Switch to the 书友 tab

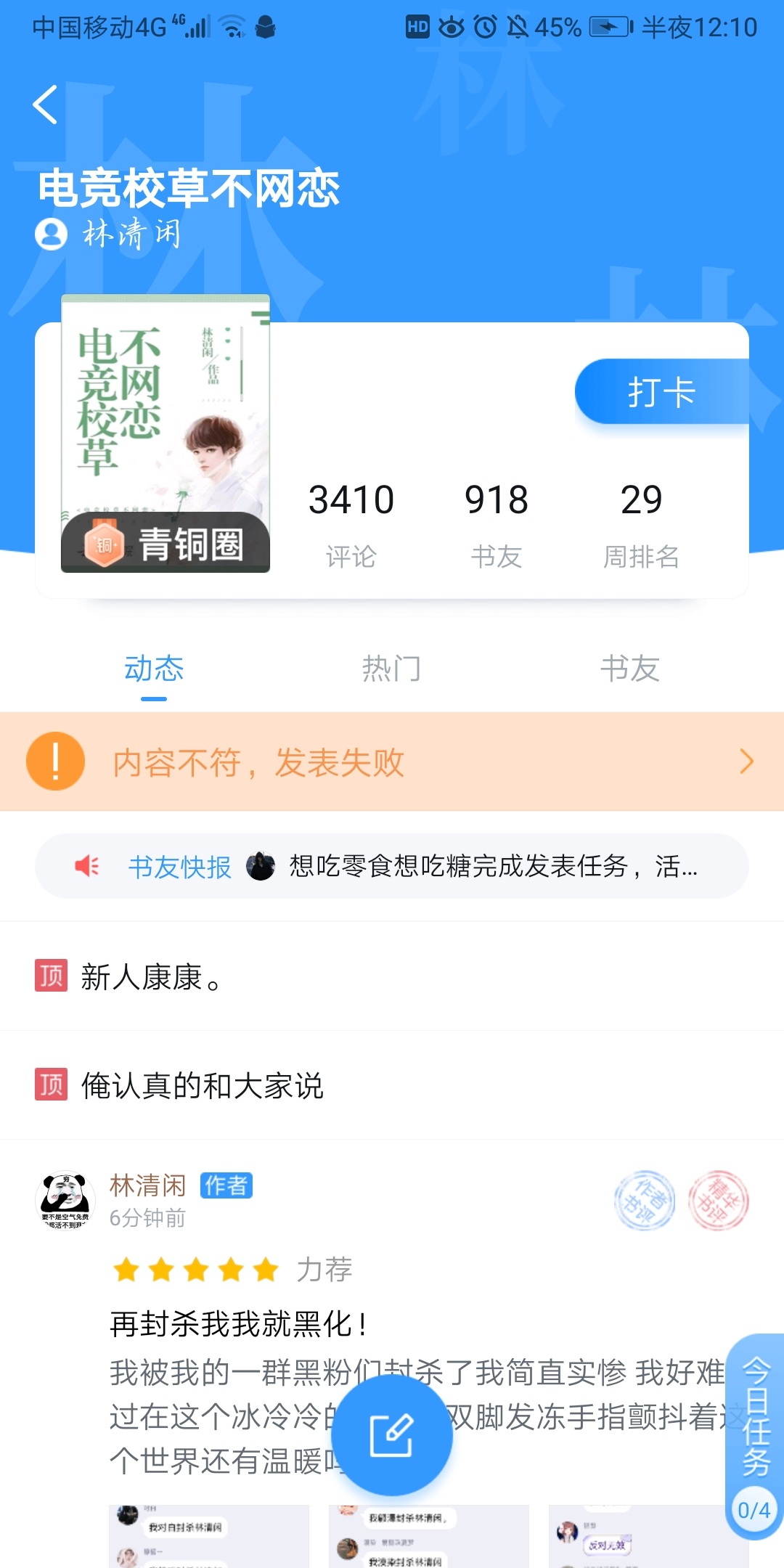(629, 668)
